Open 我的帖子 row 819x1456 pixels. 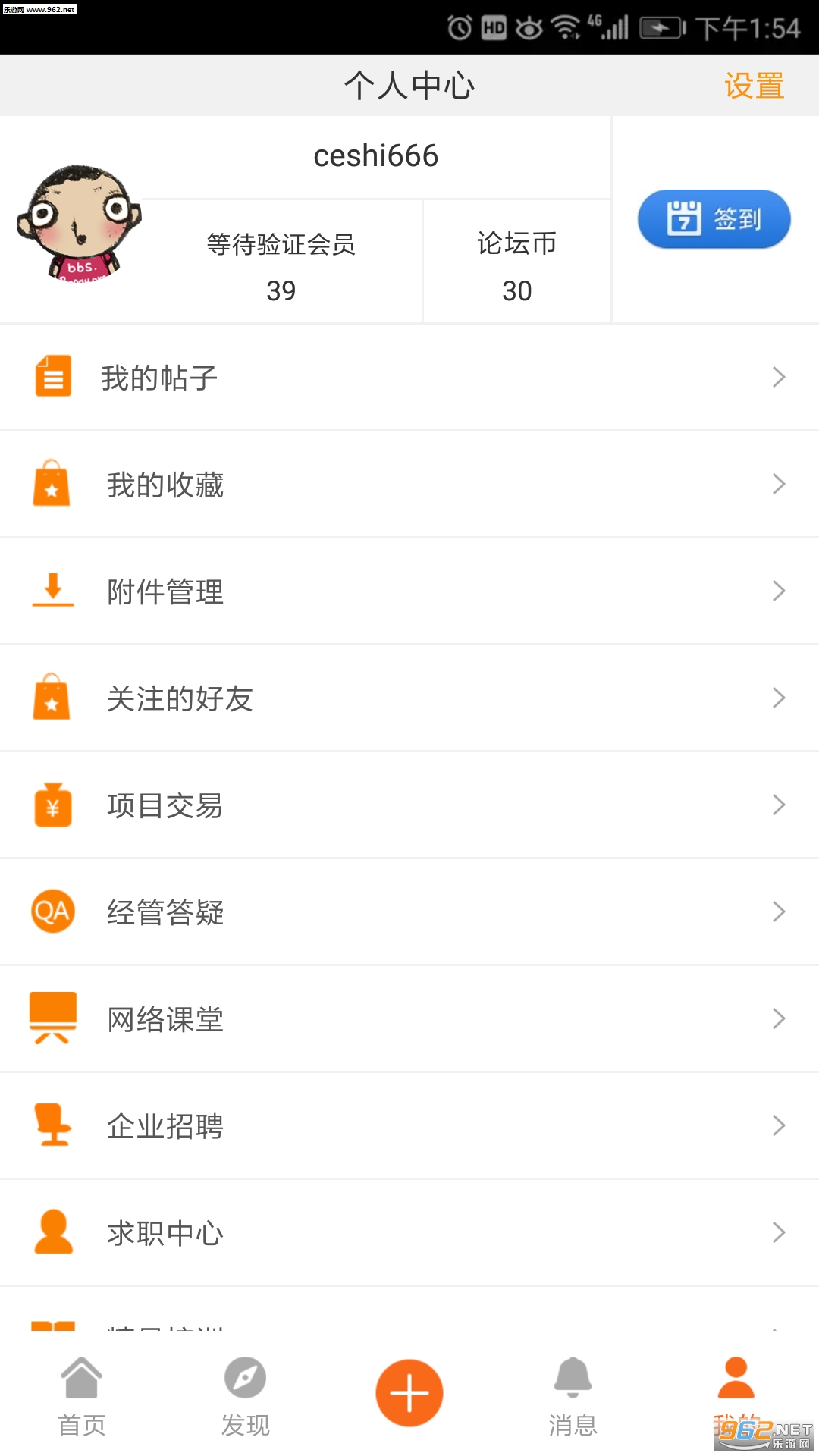pyautogui.click(x=409, y=378)
